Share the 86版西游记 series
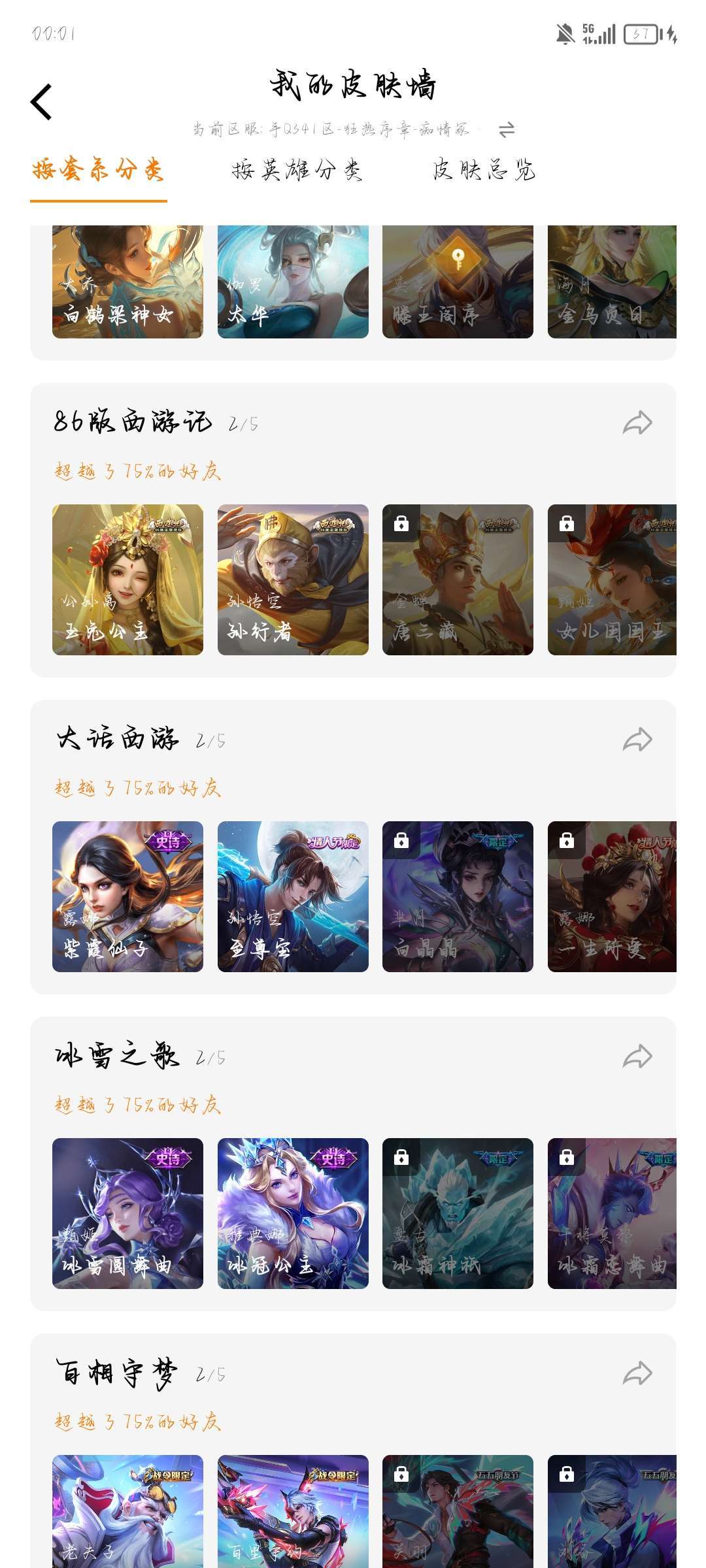706x1568 pixels. tap(637, 423)
